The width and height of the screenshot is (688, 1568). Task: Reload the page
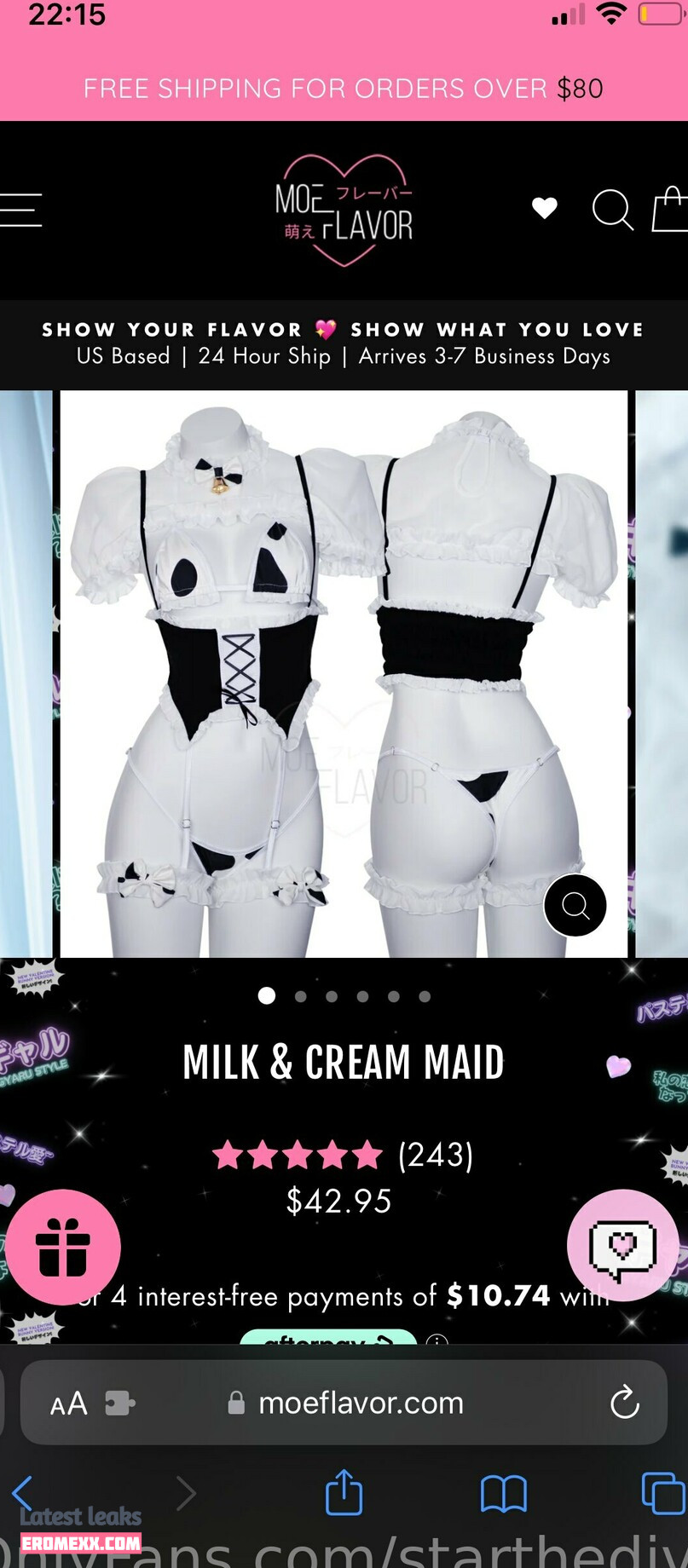(624, 1403)
